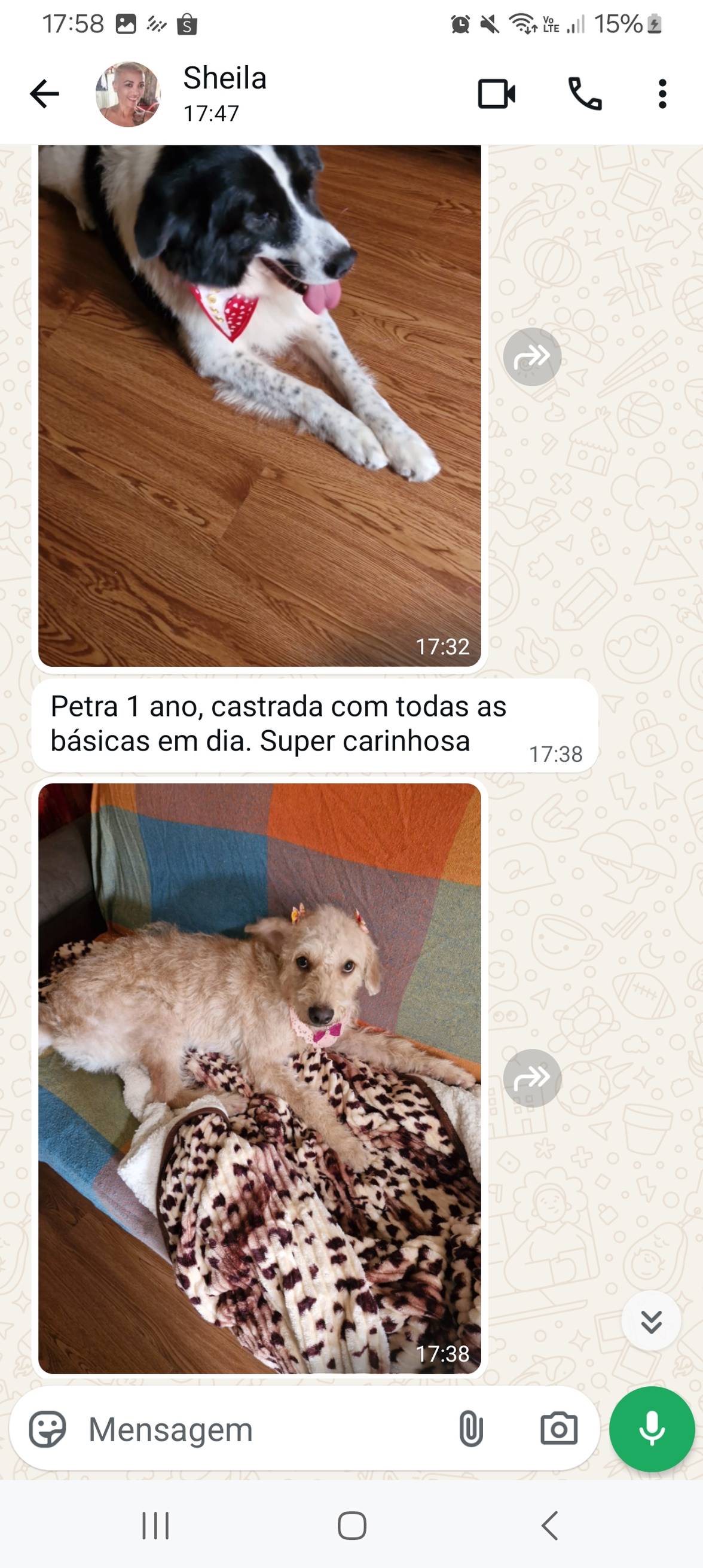Image resolution: width=703 pixels, height=1568 pixels.
Task: Open the attachment paperclip menu
Action: 470,1429
